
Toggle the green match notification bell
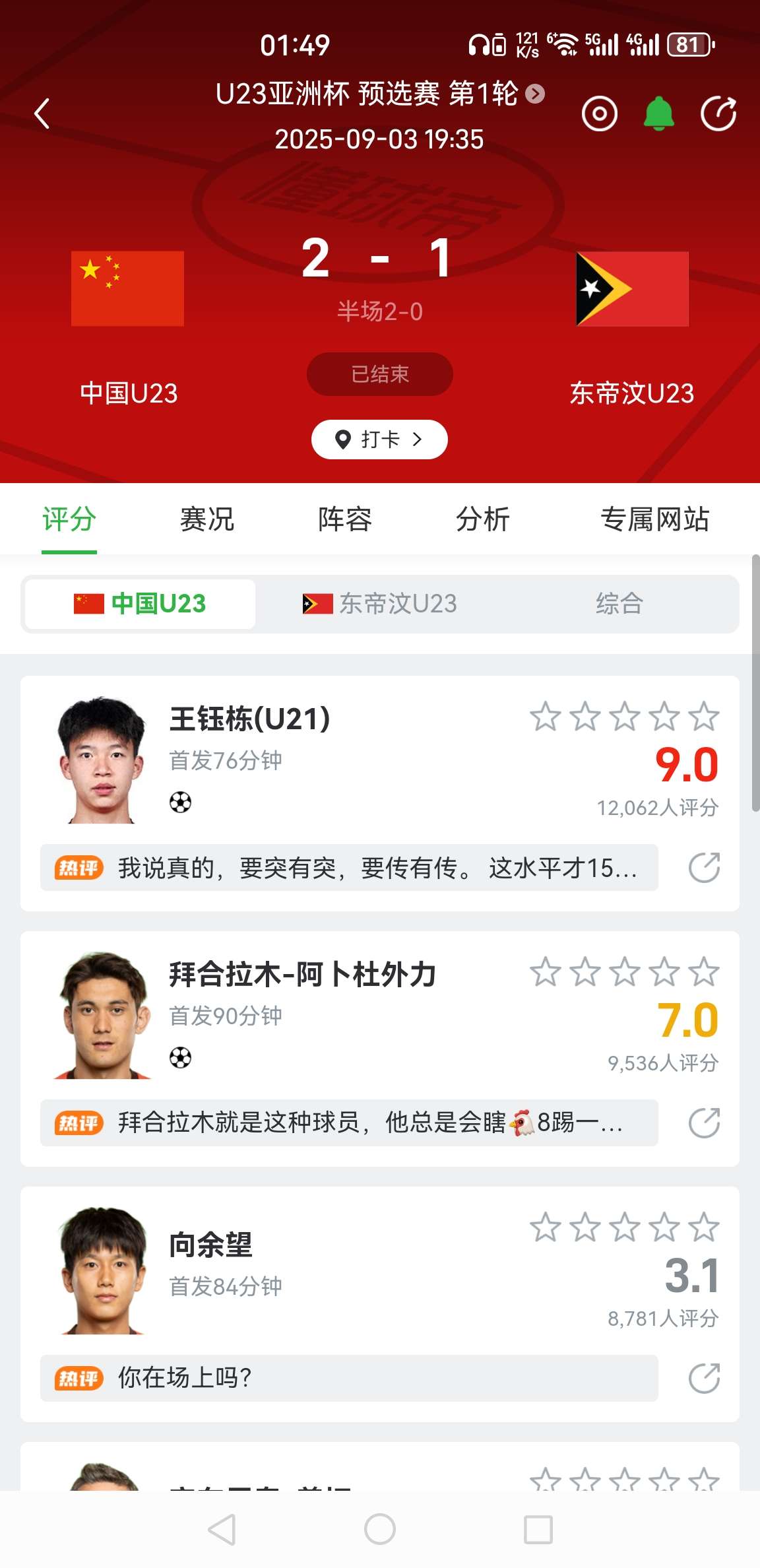click(x=658, y=114)
